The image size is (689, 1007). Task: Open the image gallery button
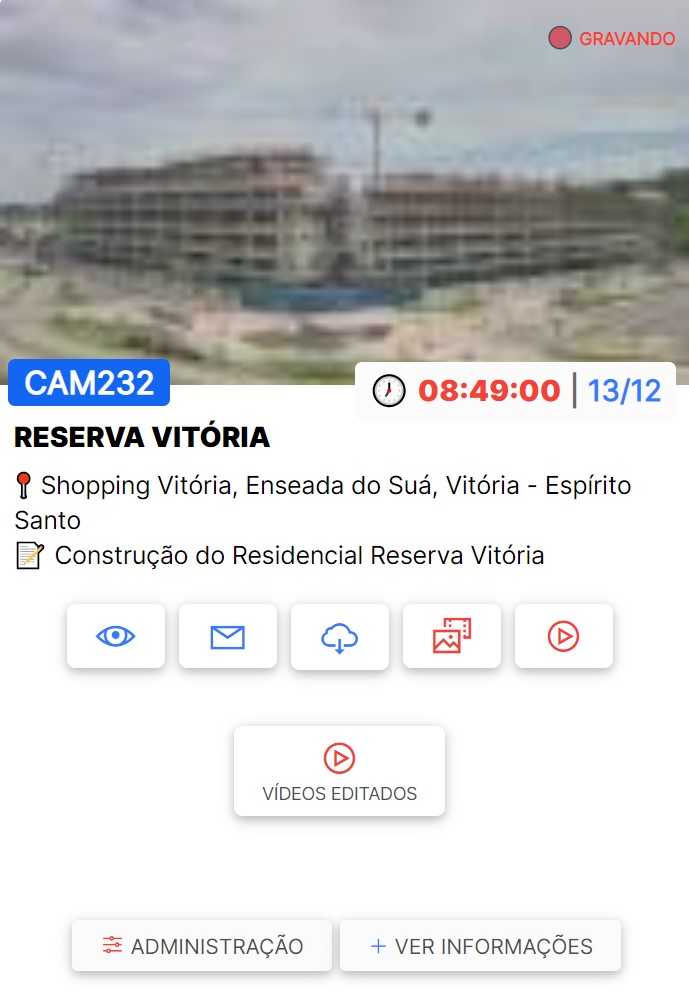point(452,636)
